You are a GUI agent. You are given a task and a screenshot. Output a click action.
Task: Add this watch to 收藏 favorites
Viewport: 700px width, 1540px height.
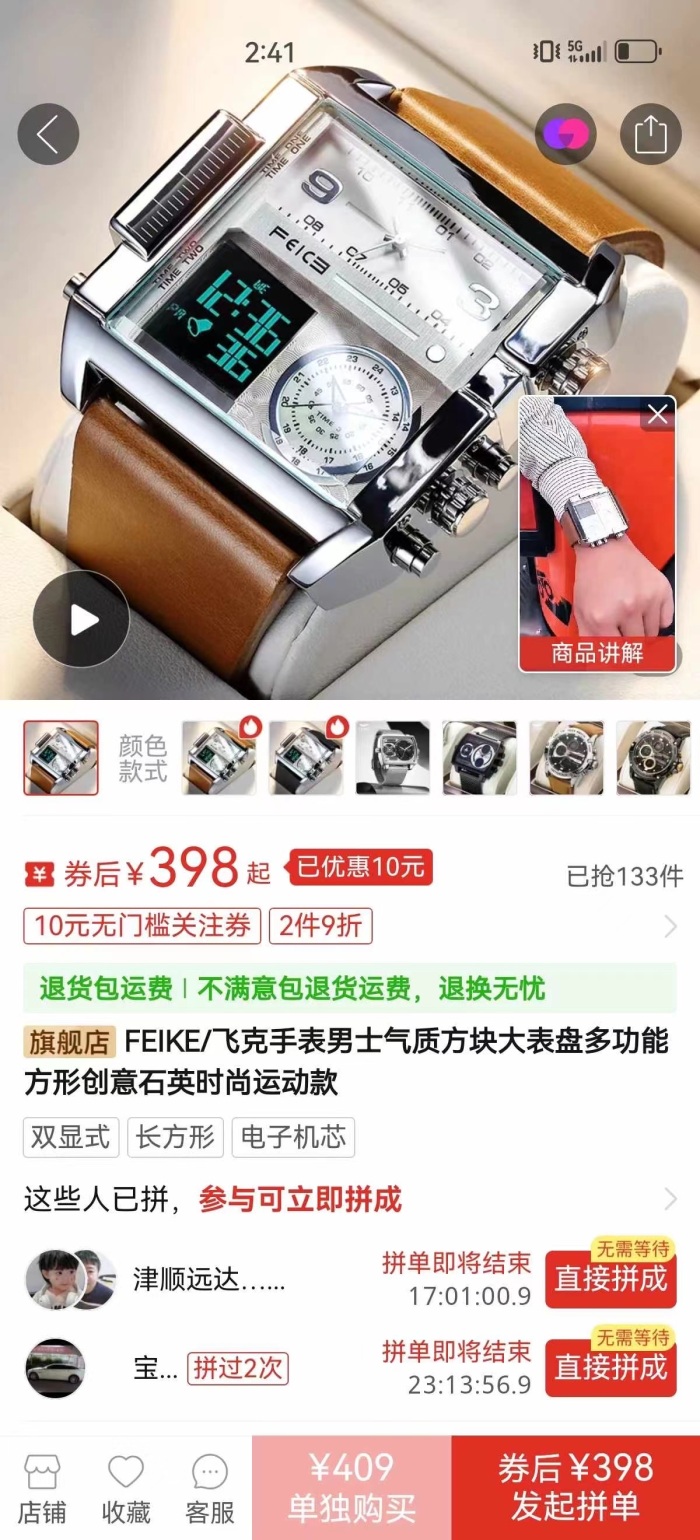[x=126, y=1488]
